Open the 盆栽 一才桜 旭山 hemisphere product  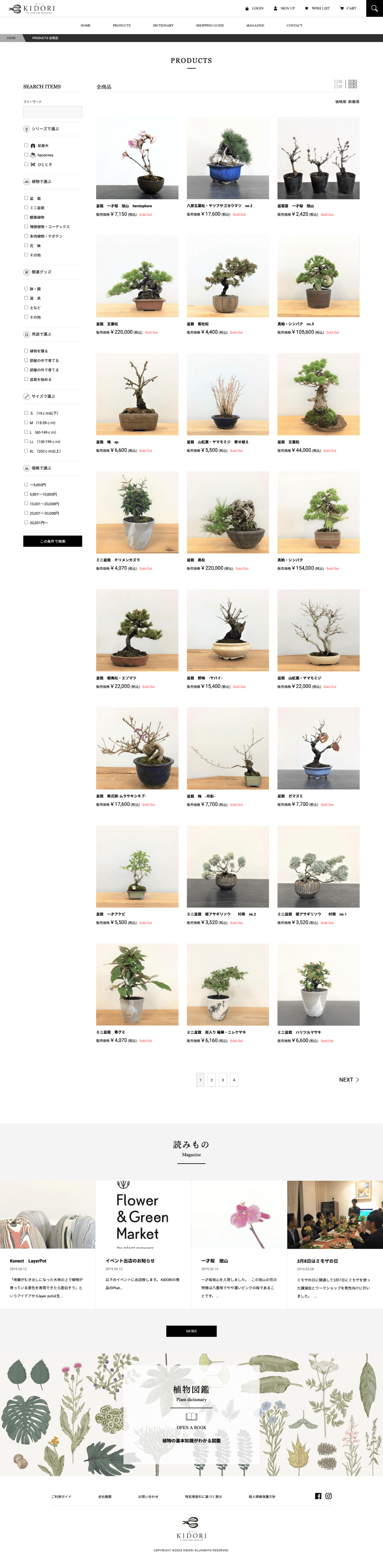(137, 159)
